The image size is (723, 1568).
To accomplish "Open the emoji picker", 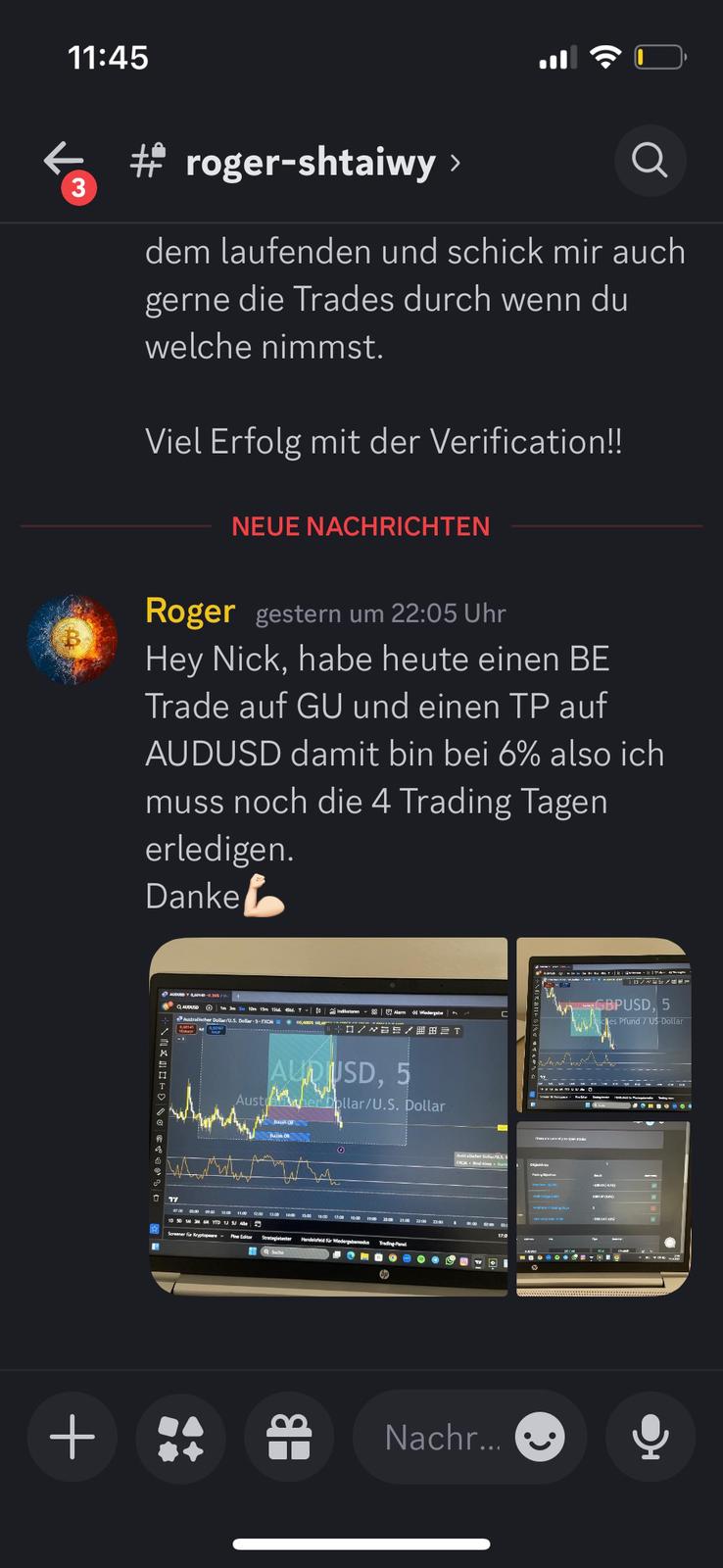I will click(x=540, y=1438).
